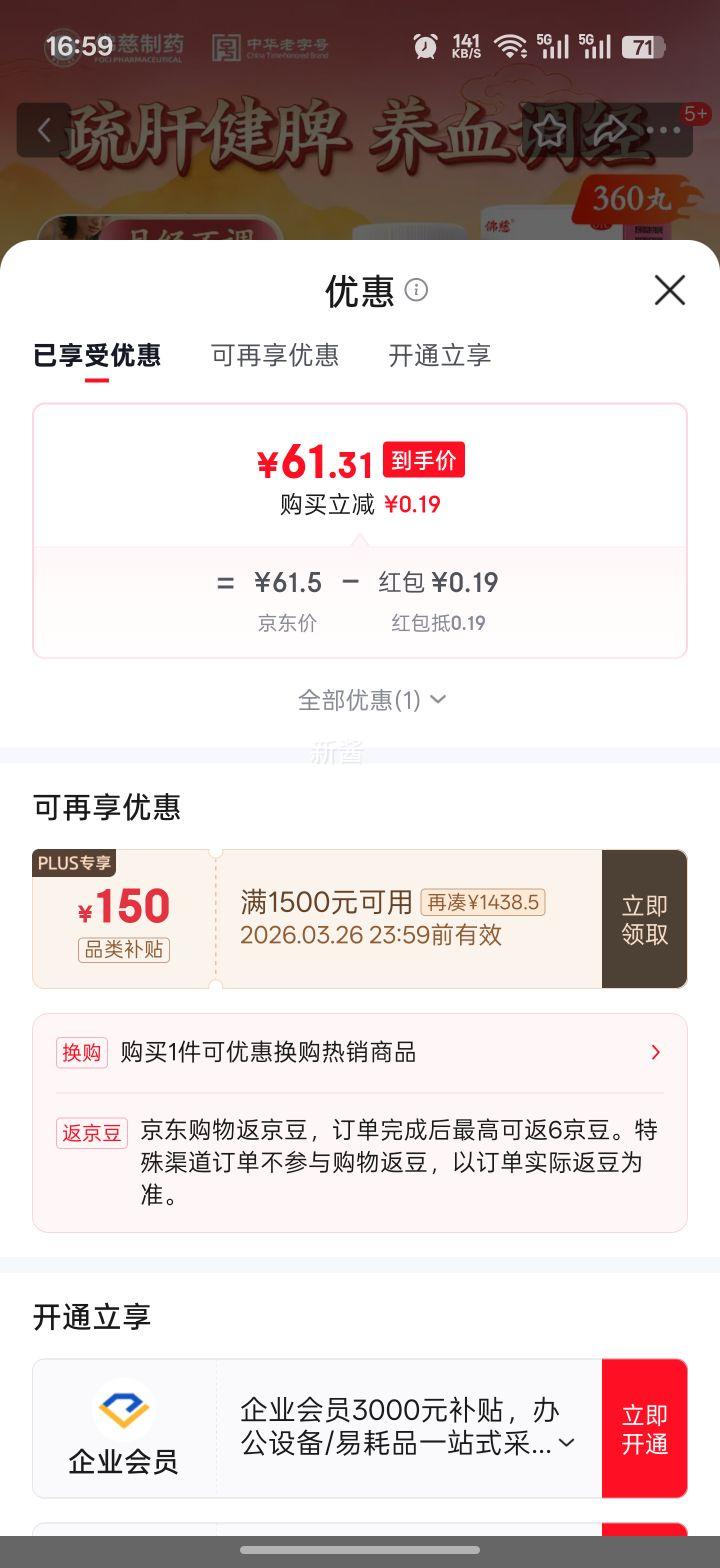Expand the 企业会员 description with its chevron

568,1444
